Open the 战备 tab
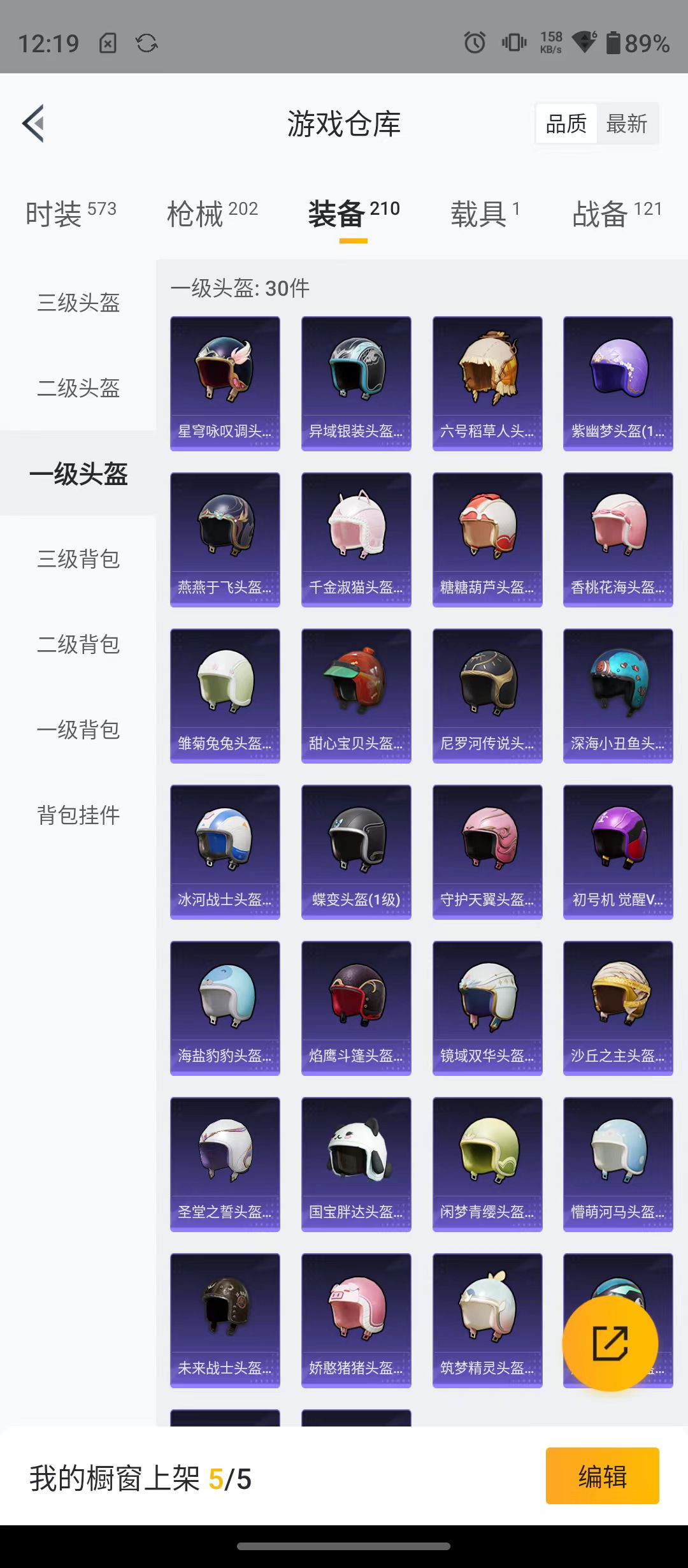The width and height of the screenshot is (688, 1568). [x=617, y=214]
